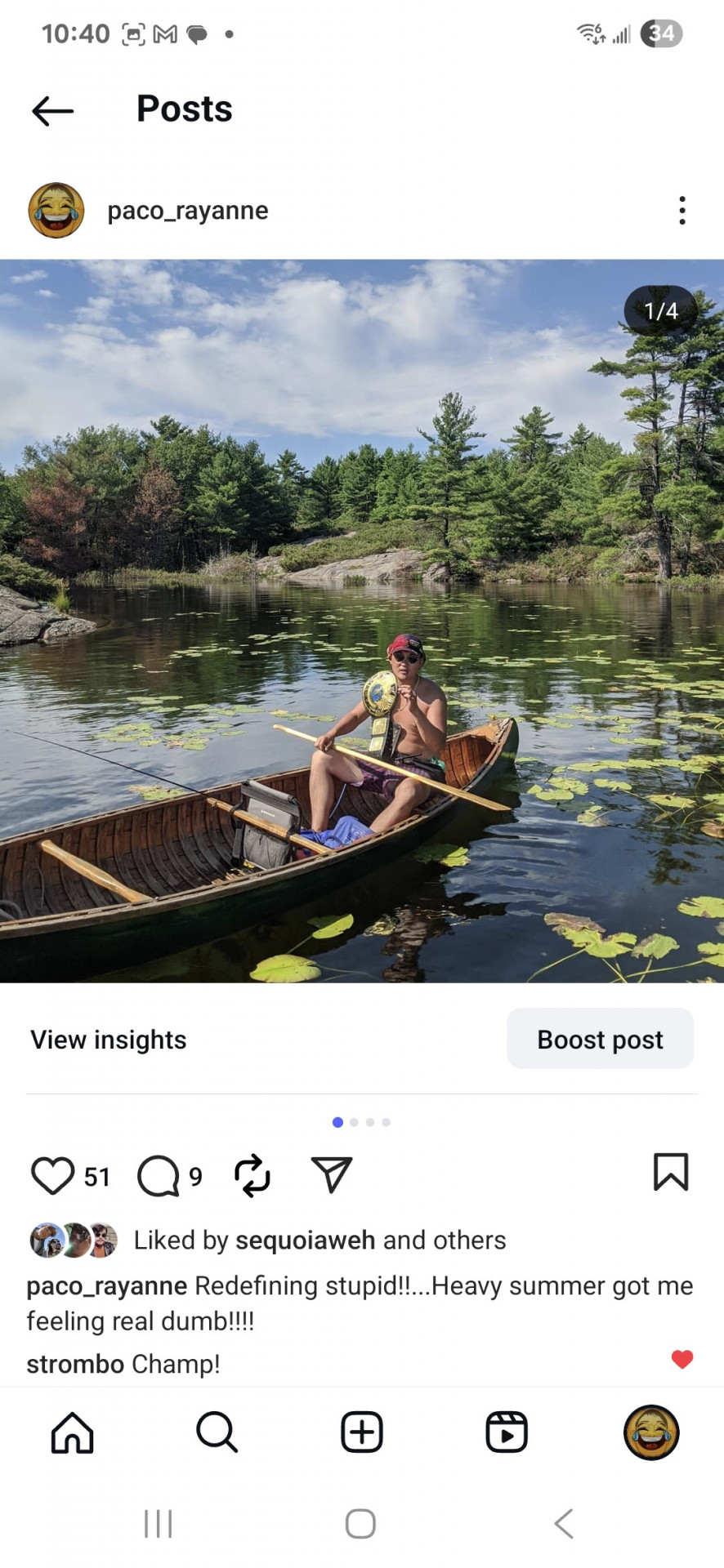Repost this post
This screenshot has width=724, height=1568.
click(x=252, y=1176)
